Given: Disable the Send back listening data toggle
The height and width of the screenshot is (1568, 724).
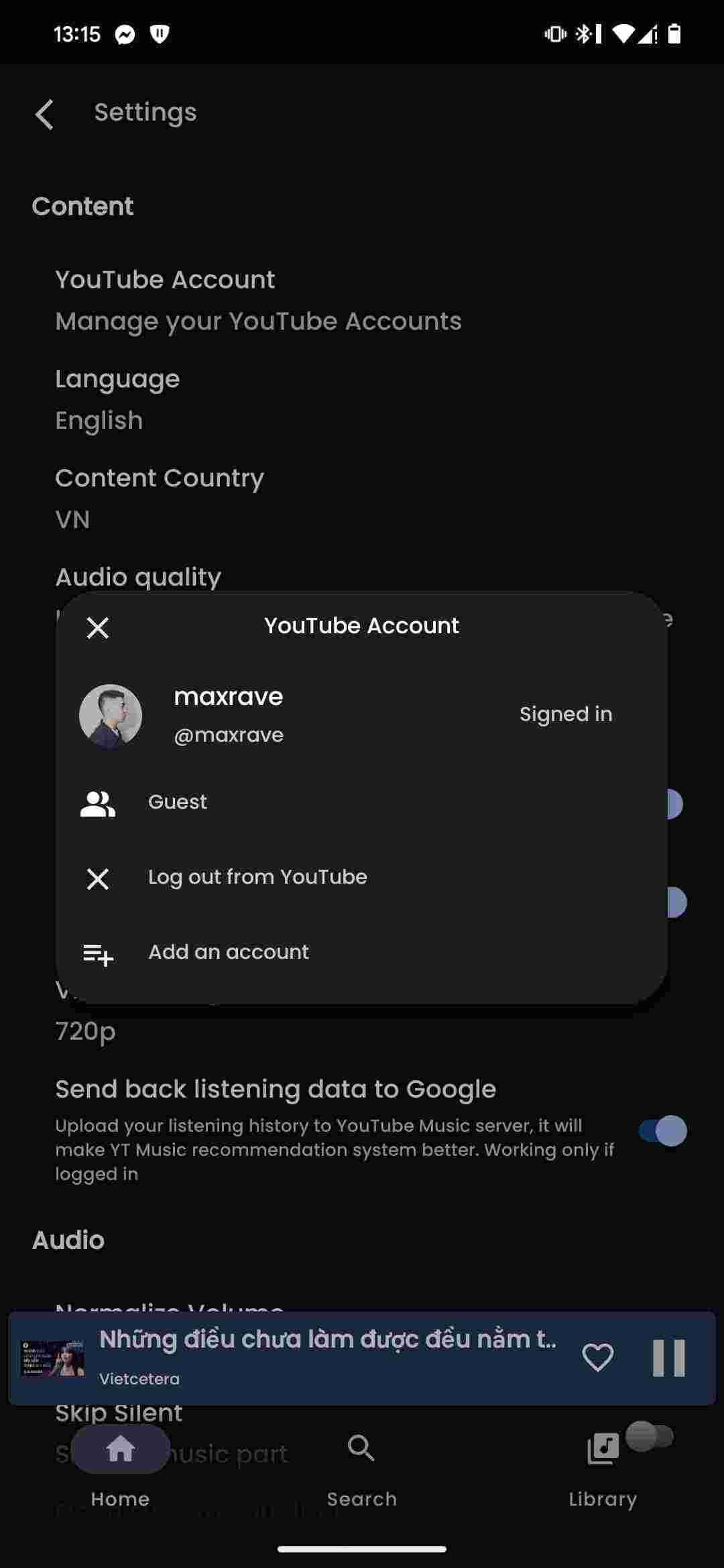Looking at the screenshot, I should point(660,1130).
